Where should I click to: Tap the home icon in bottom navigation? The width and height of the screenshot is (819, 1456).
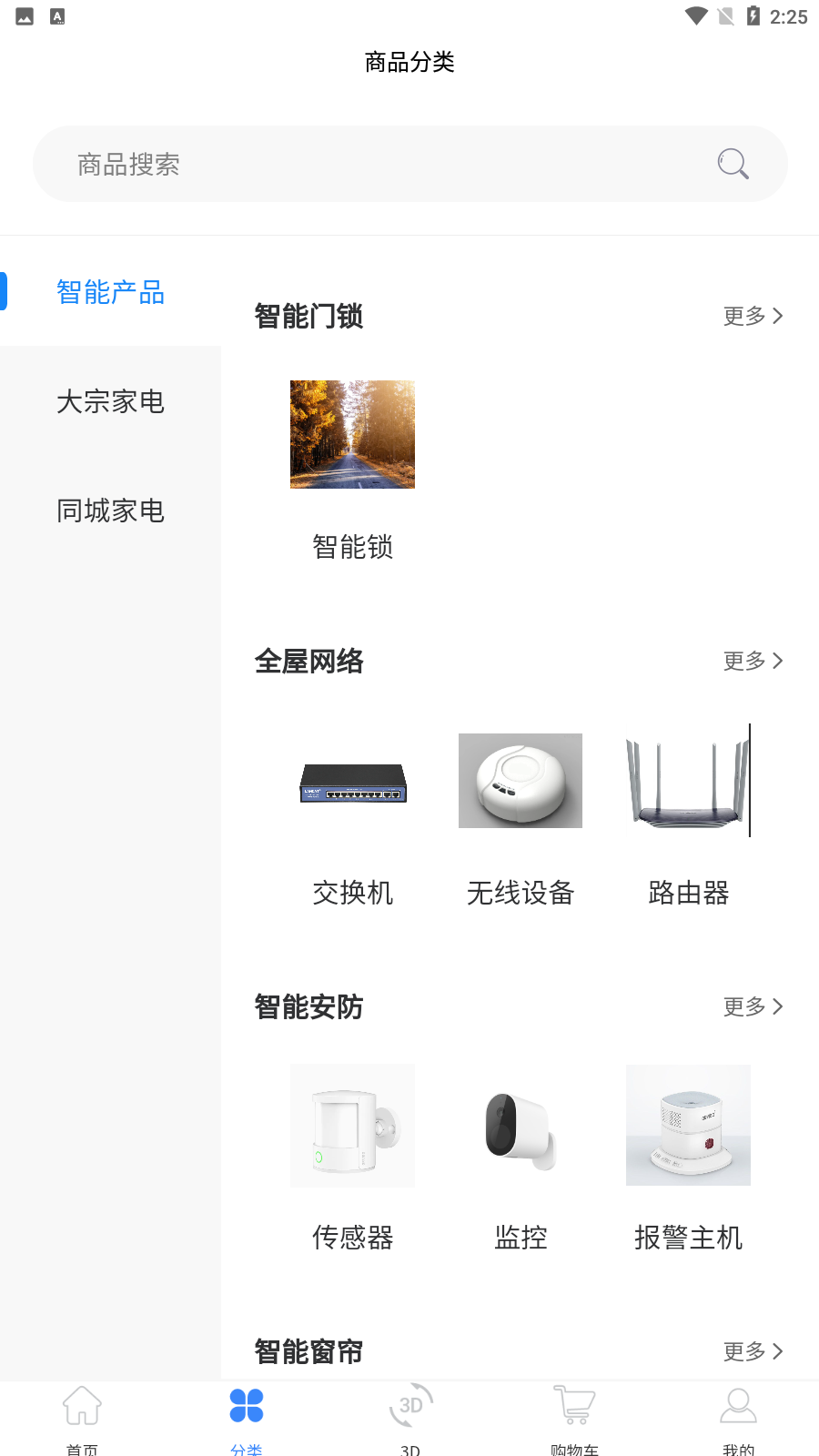pos(81,1410)
